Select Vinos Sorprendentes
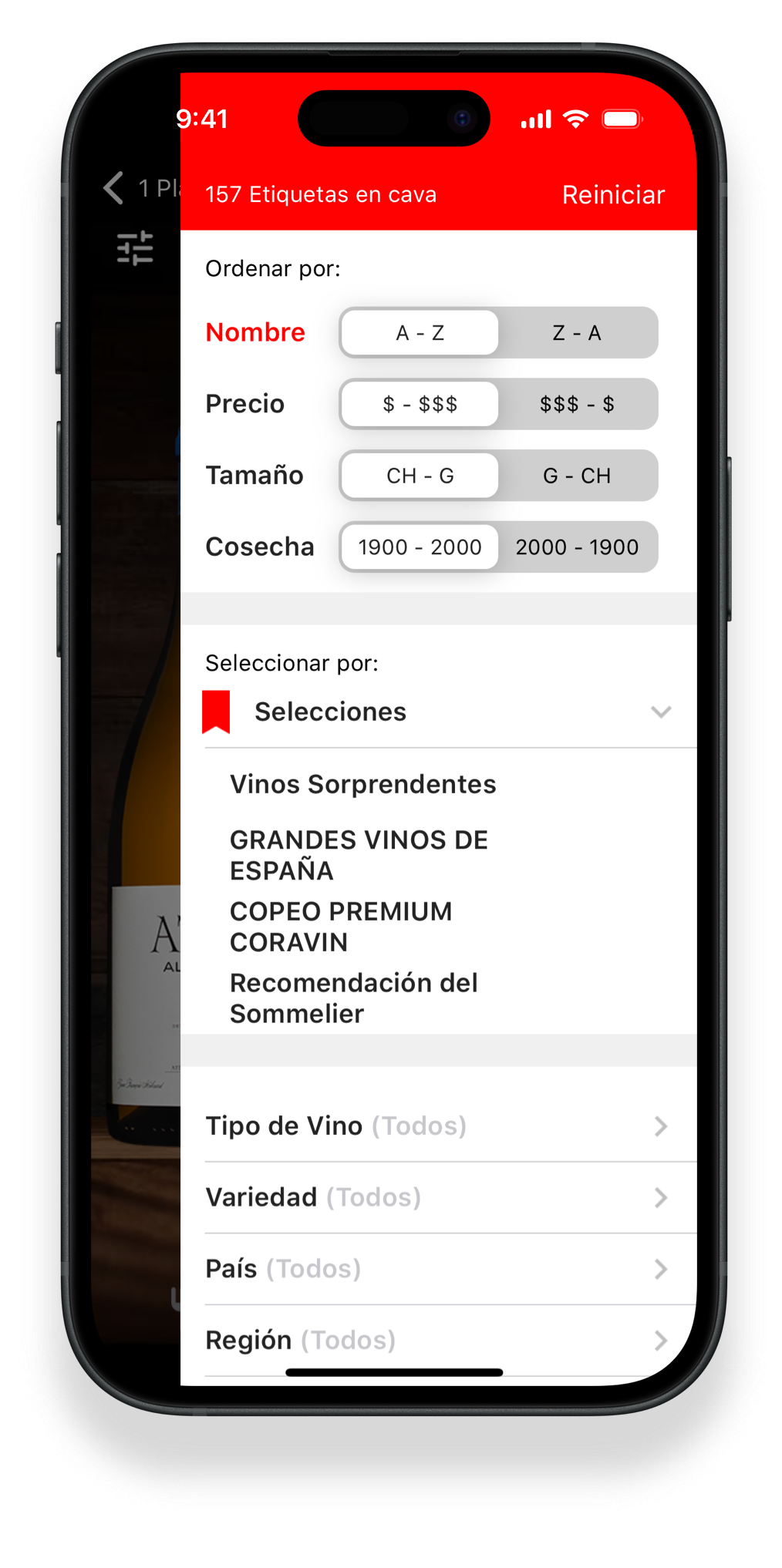The height and width of the screenshot is (1568, 782). pyautogui.click(x=362, y=784)
